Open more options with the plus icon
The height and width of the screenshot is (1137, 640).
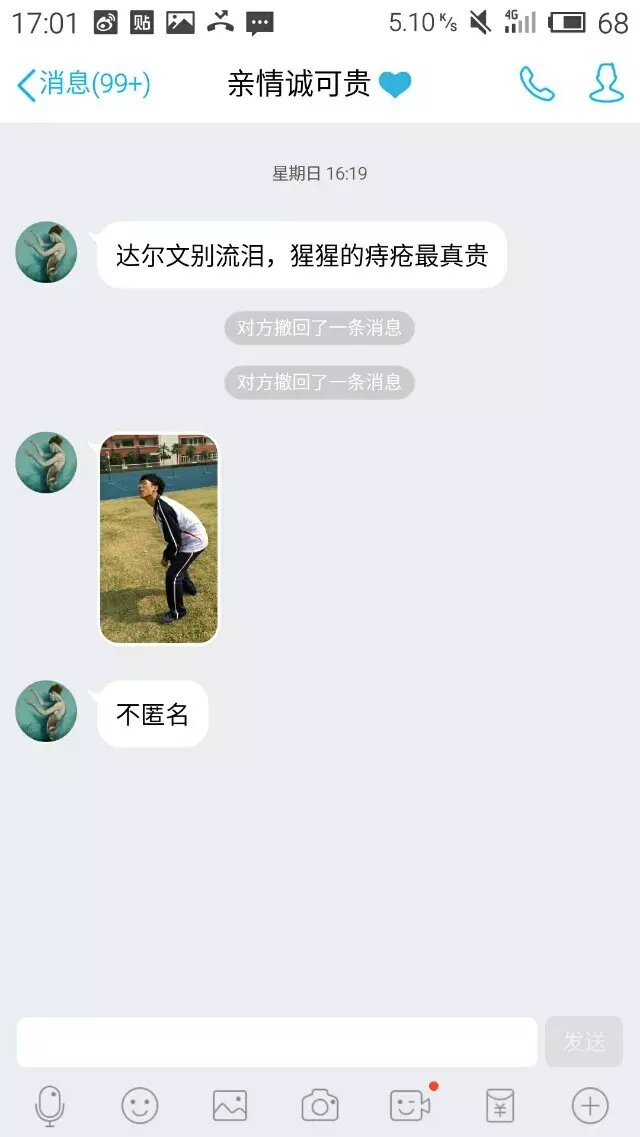tap(590, 1106)
